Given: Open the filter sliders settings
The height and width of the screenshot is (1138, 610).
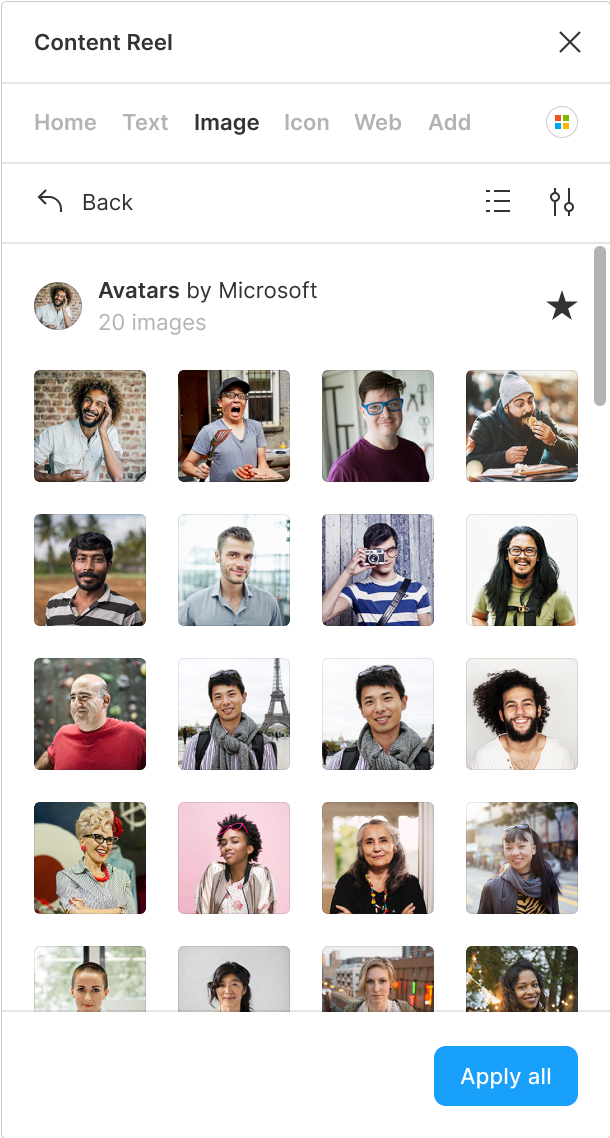Looking at the screenshot, I should (x=562, y=202).
